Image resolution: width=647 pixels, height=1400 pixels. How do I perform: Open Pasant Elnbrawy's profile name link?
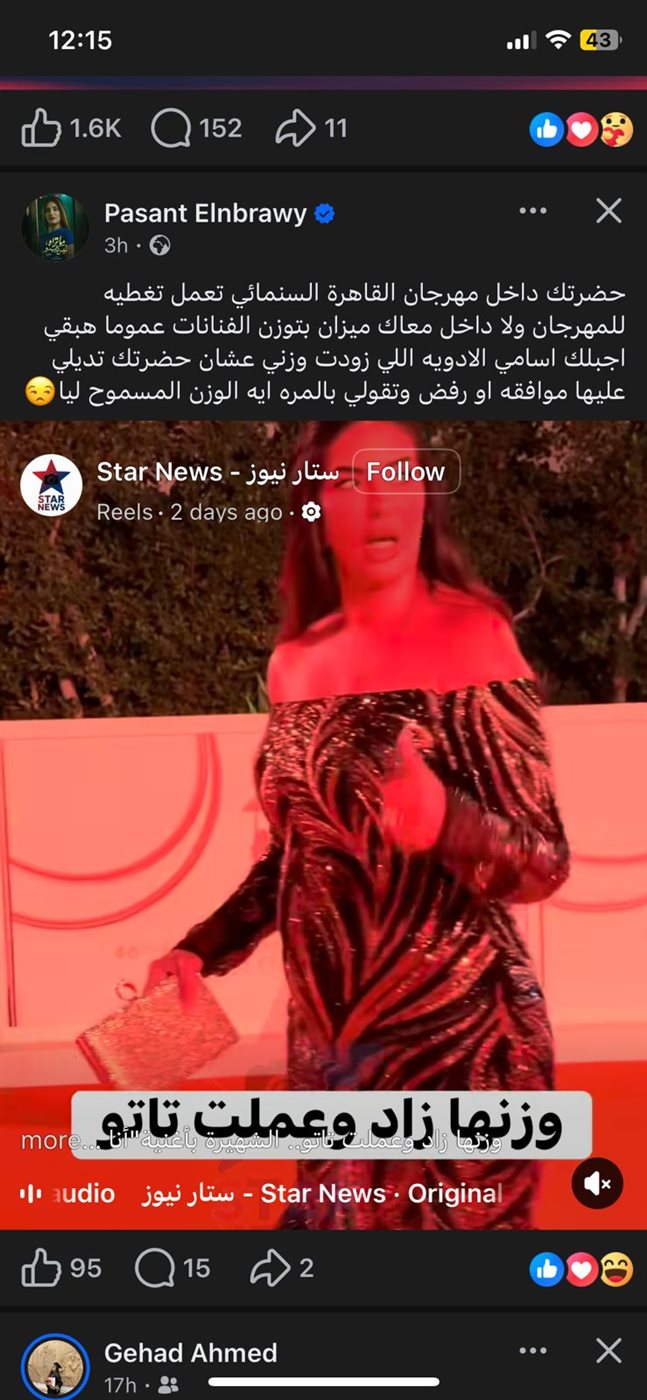(205, 212)
